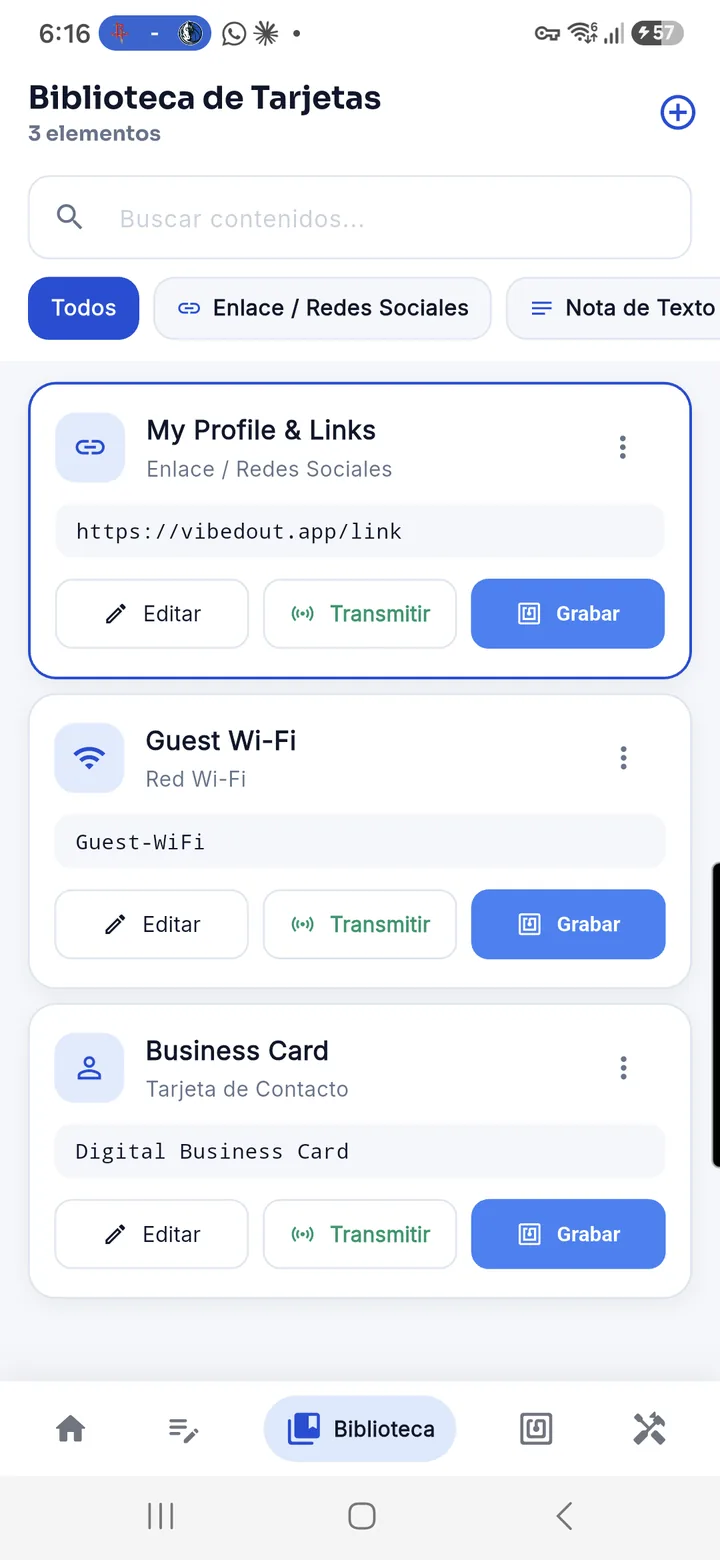
Task: Open overflow menu for Business Card
Action: 623,1068
